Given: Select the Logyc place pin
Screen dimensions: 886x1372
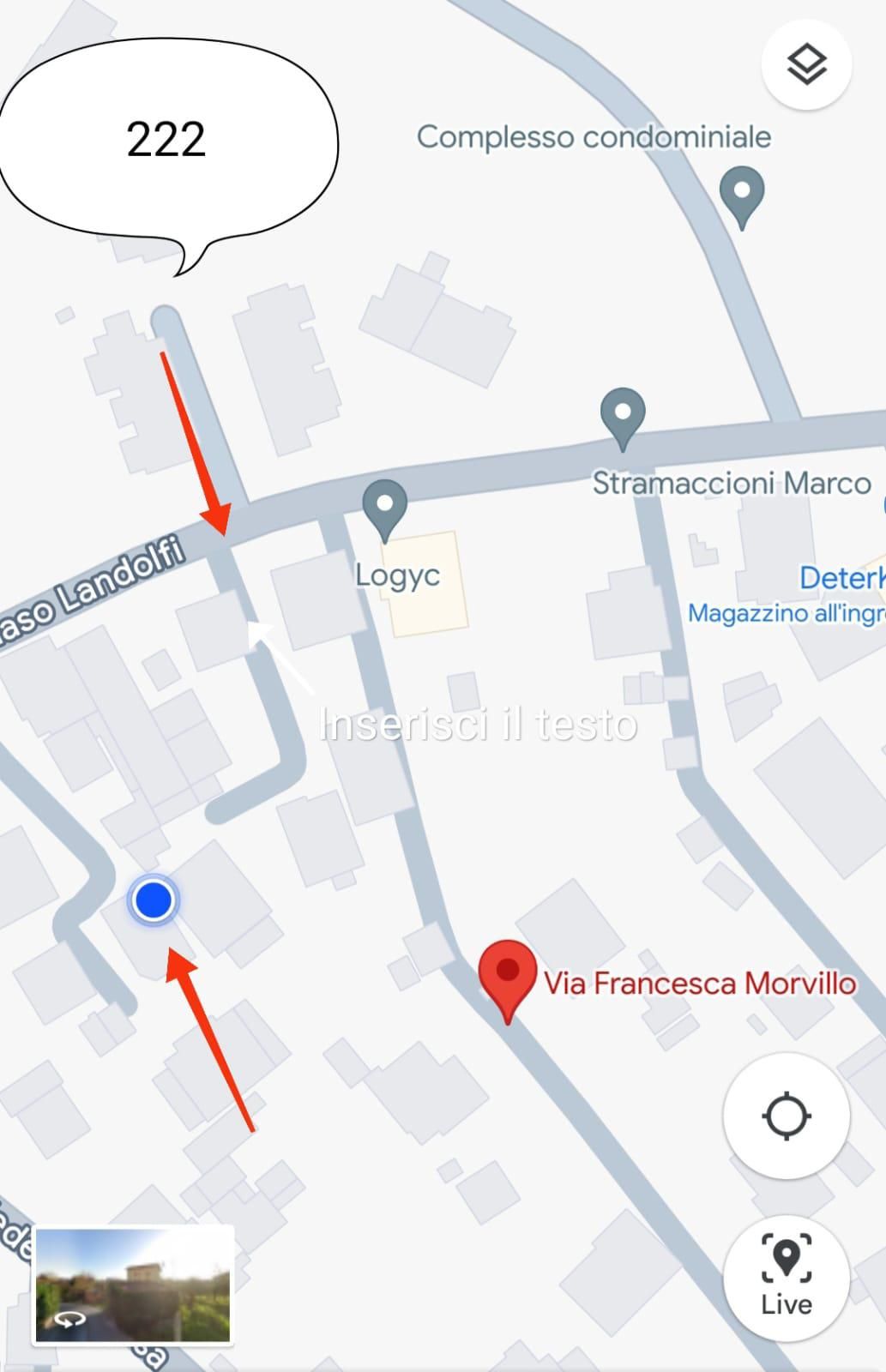Looking at the screenshot, I should (x=384, y=505).
